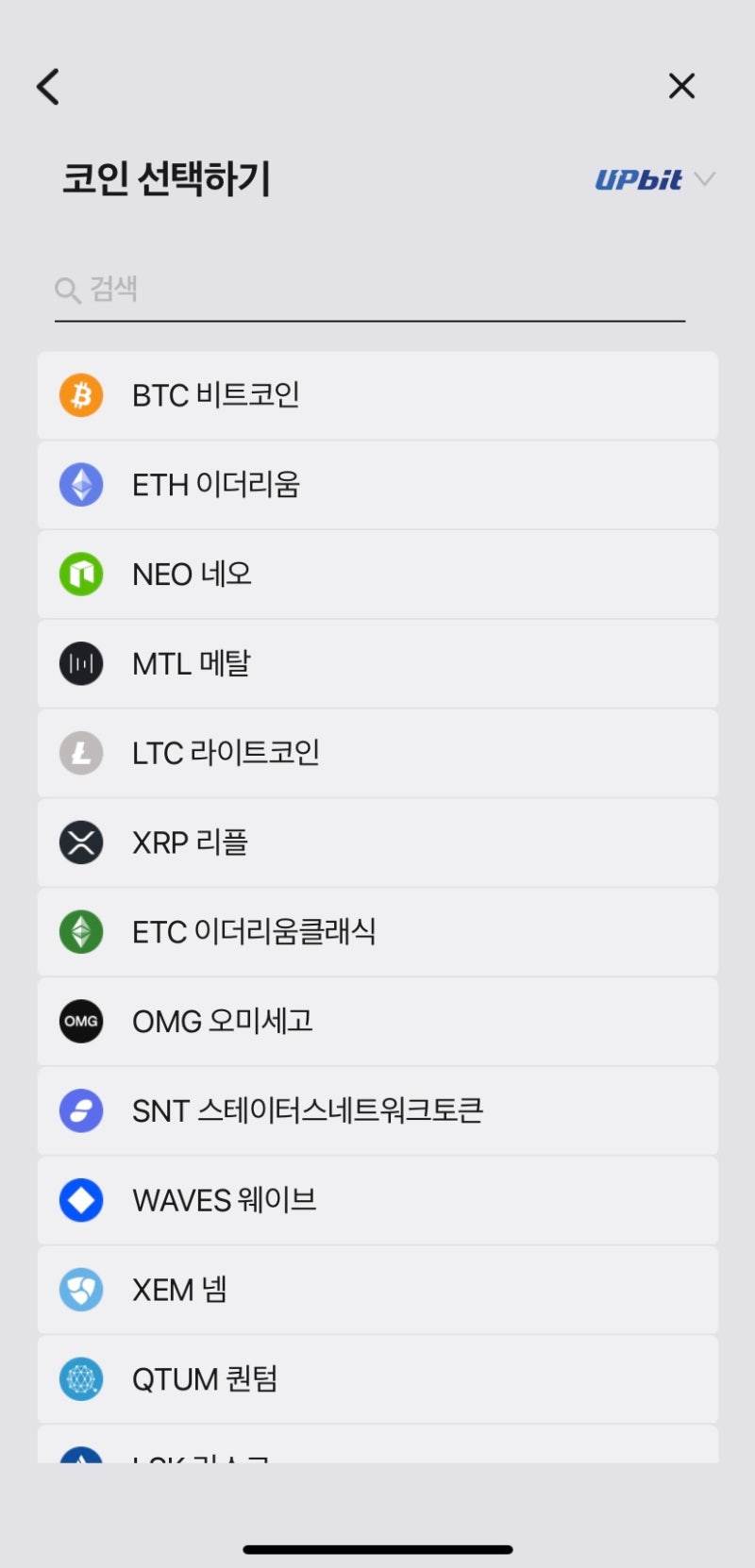This screenshot has width=755, height=1568.
Task: Select the XRP 리플 list row
Action: click(x=377, y=842)
